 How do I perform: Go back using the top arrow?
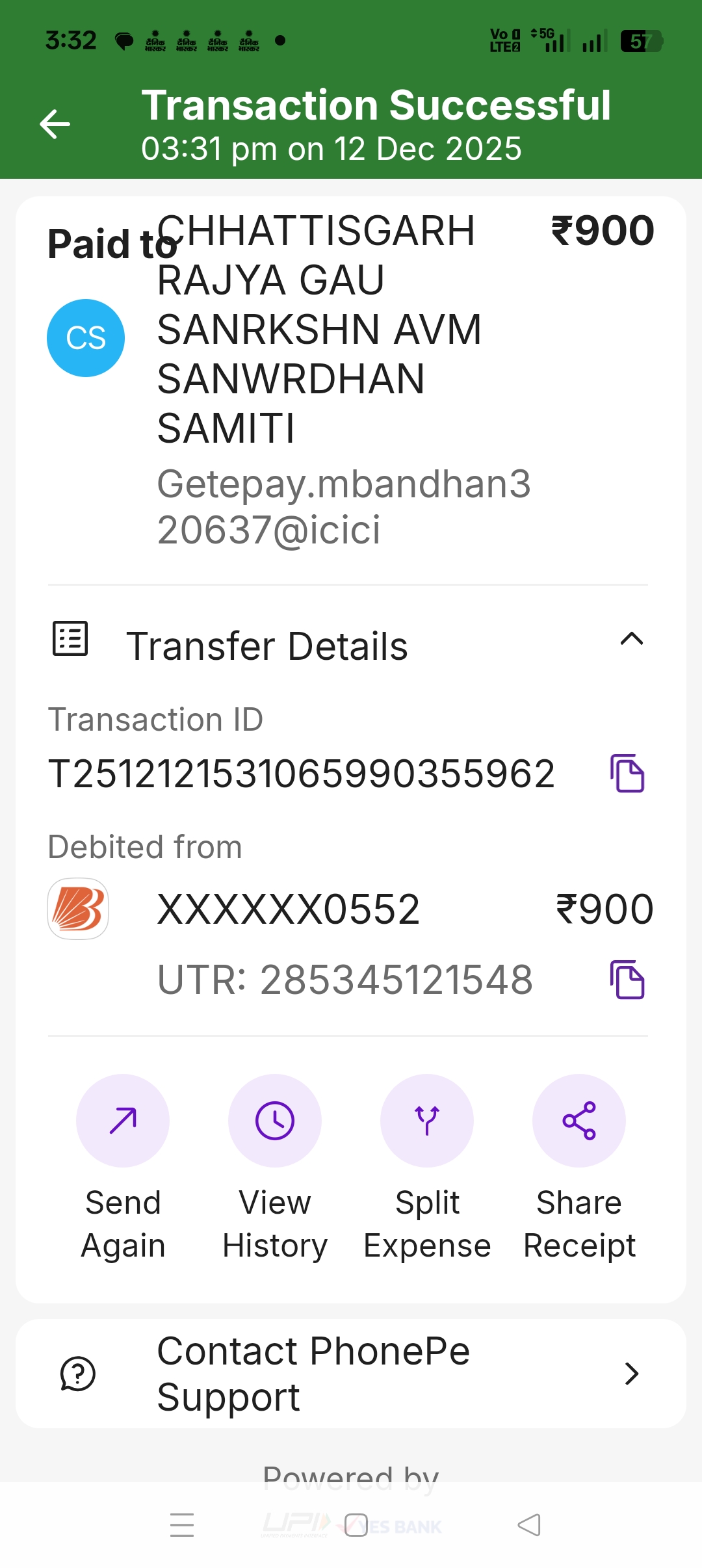coord(55,124)
